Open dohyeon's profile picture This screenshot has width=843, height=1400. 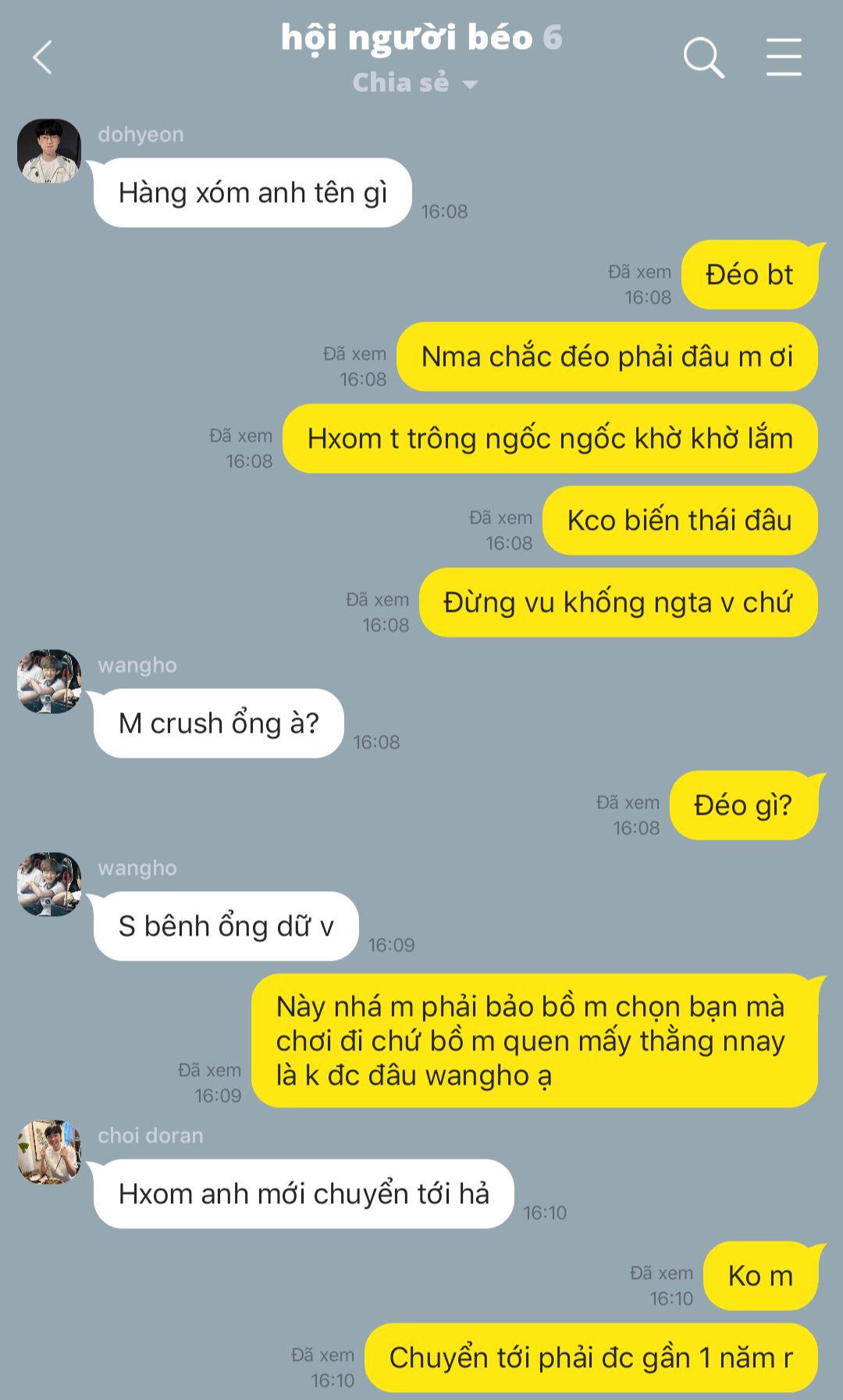(49, 151)
